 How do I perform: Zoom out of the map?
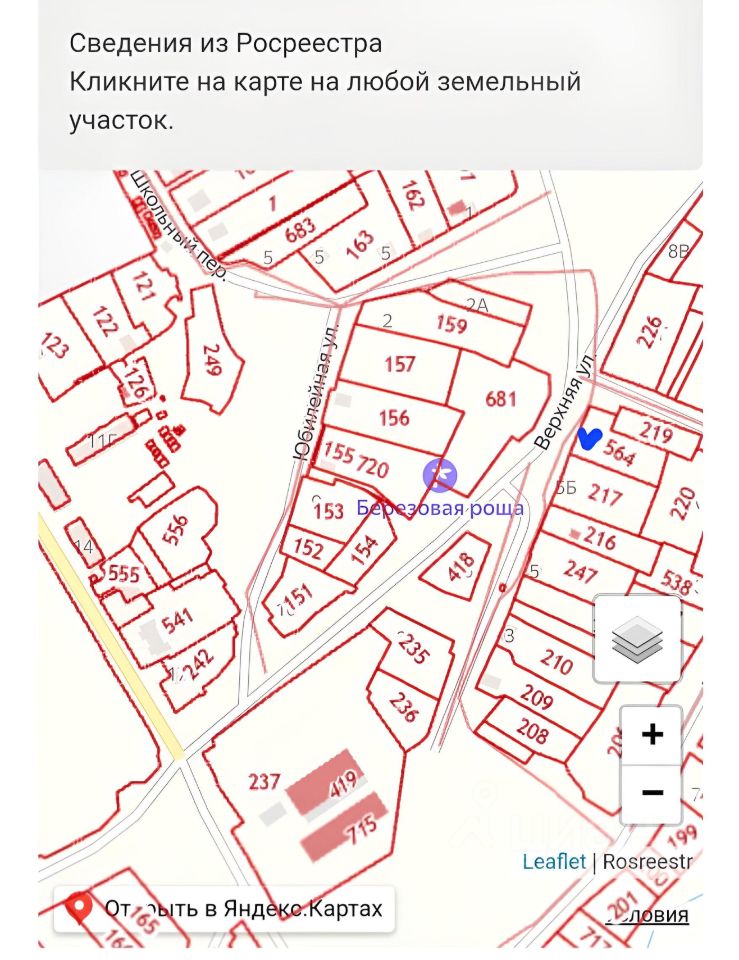(x=652, y=793)
